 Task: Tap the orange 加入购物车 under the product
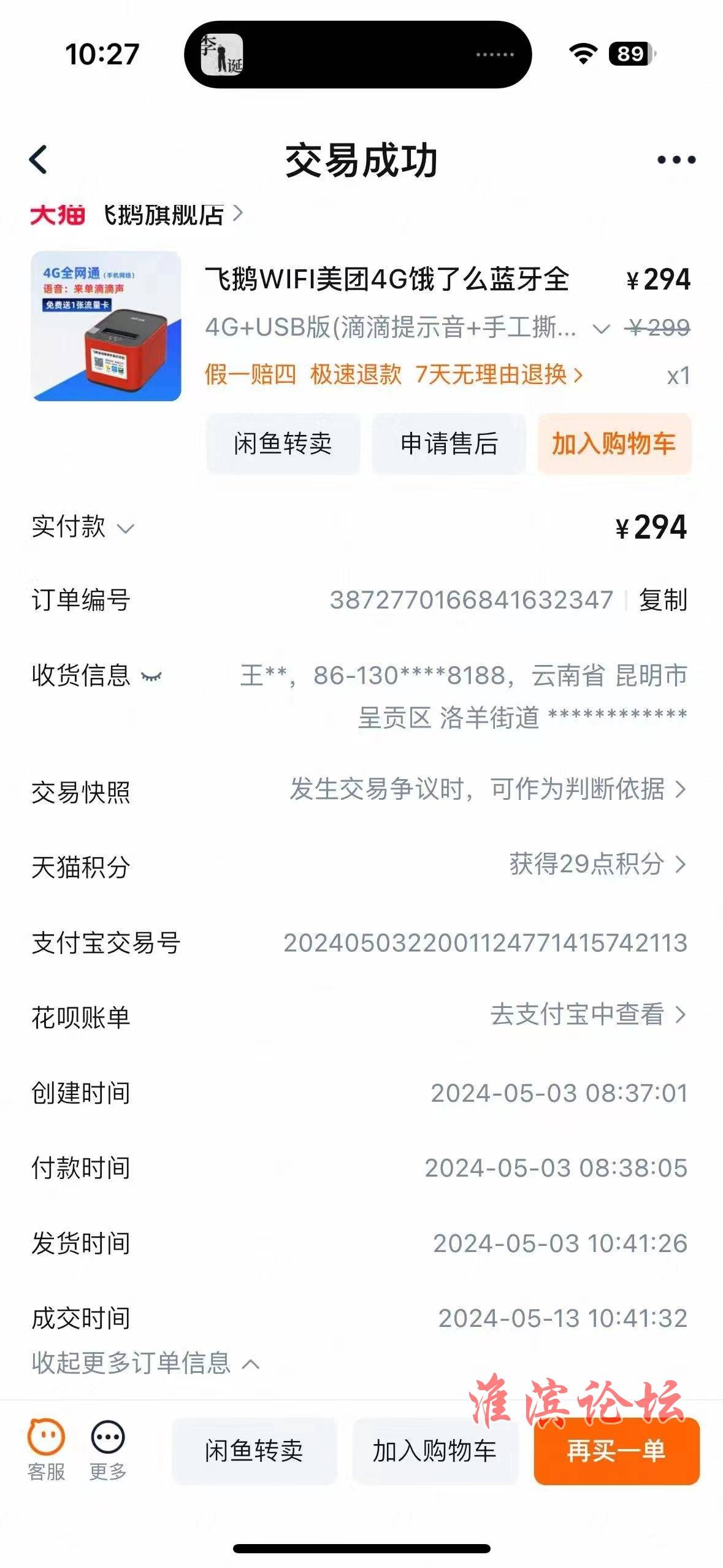[x=614, y=444]
